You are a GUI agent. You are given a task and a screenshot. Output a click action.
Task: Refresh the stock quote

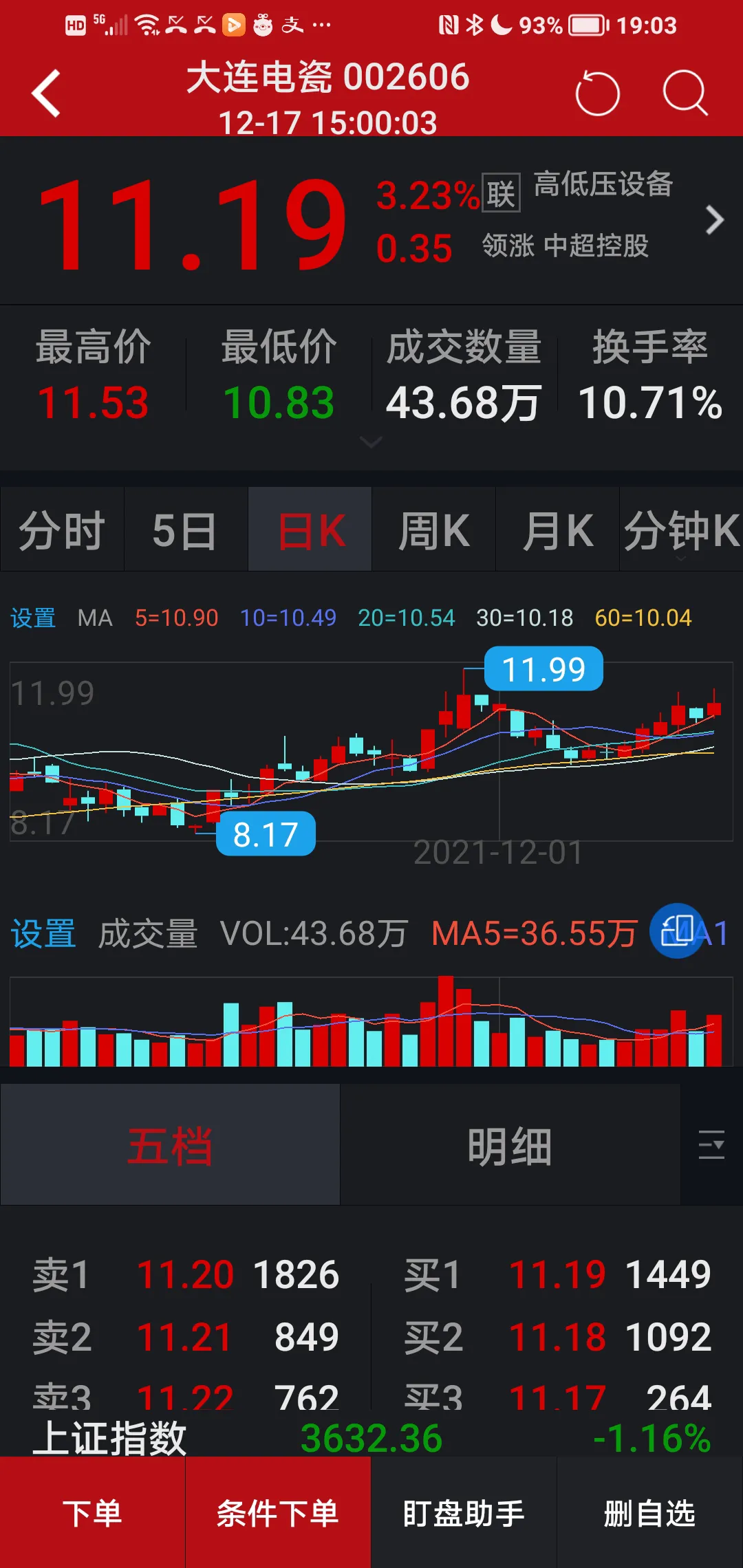[x=597, y=93]
